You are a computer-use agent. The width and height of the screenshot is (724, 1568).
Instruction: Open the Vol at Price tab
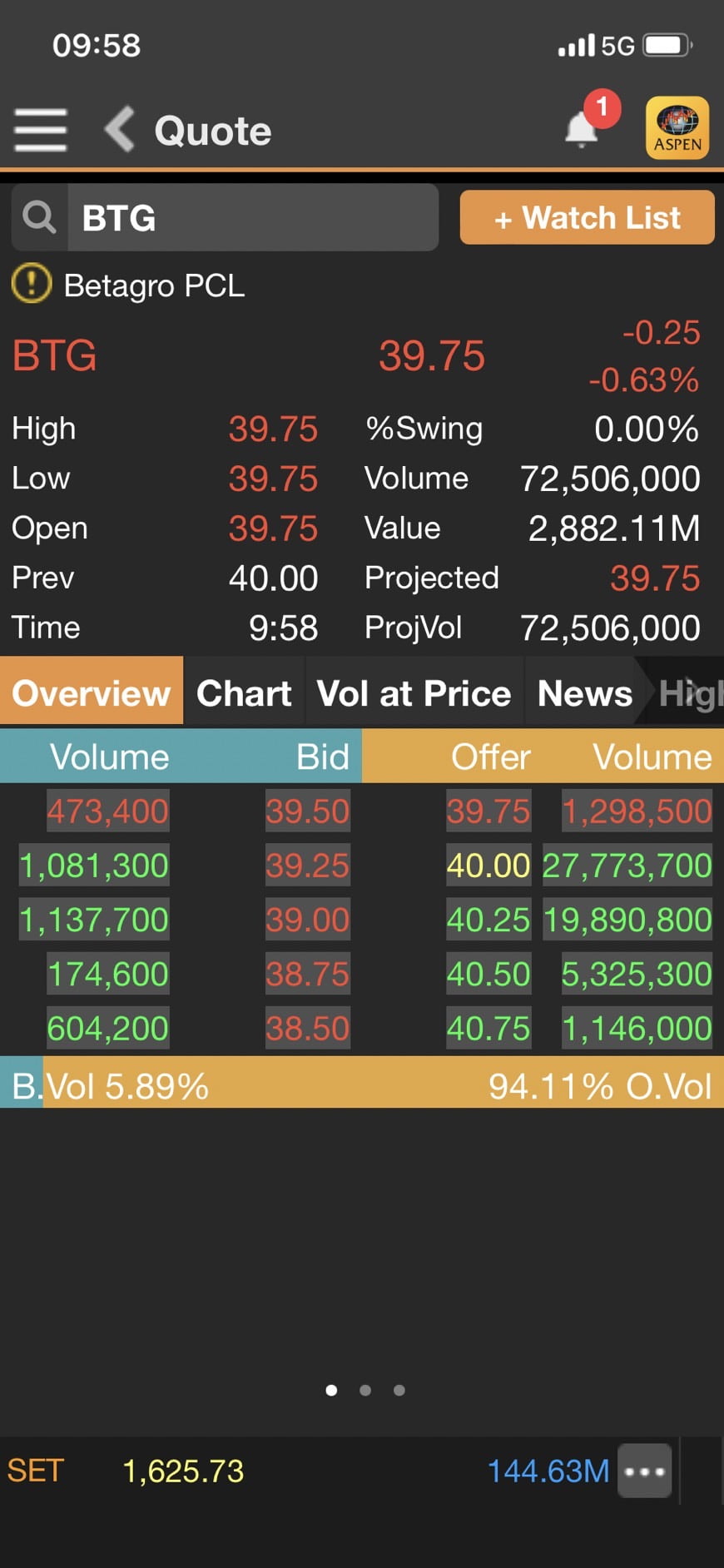click(414, 692)
